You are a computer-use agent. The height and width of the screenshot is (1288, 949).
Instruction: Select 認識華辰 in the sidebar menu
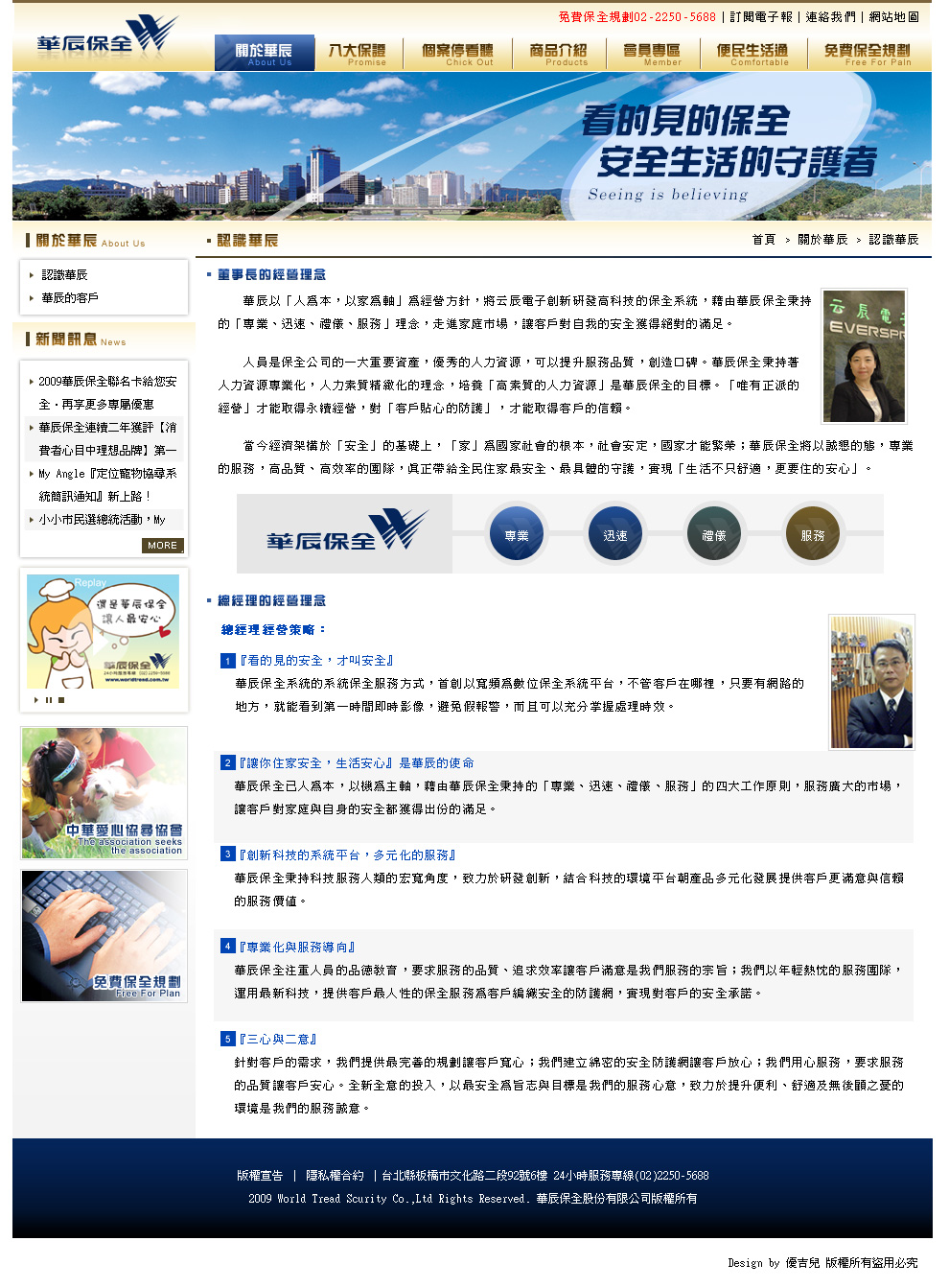tap(64, 274)
